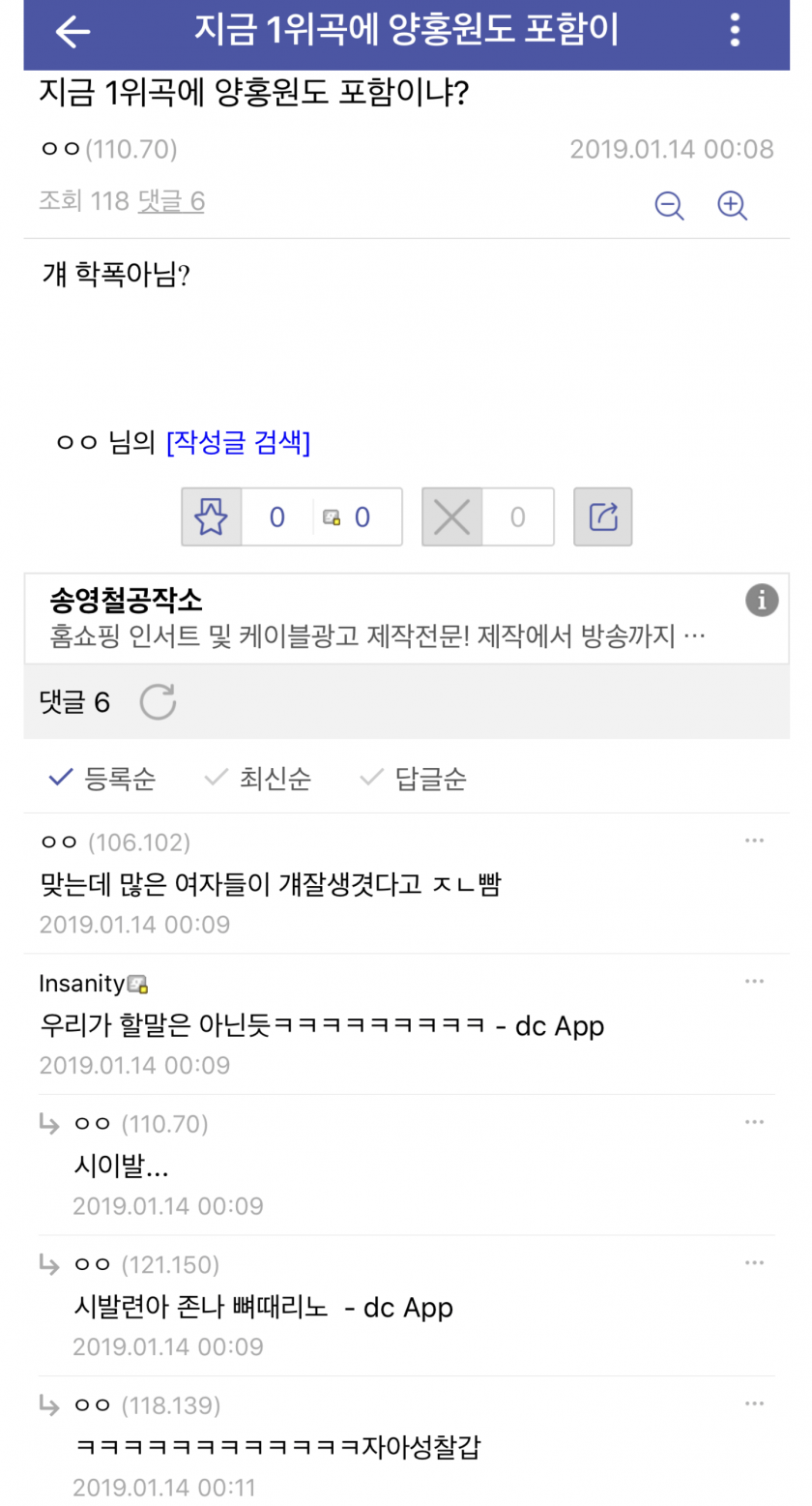The width and height of the screenshot is (812, 1506).
Task: Open options for the 106.102 comment
Action: [755, 842]
